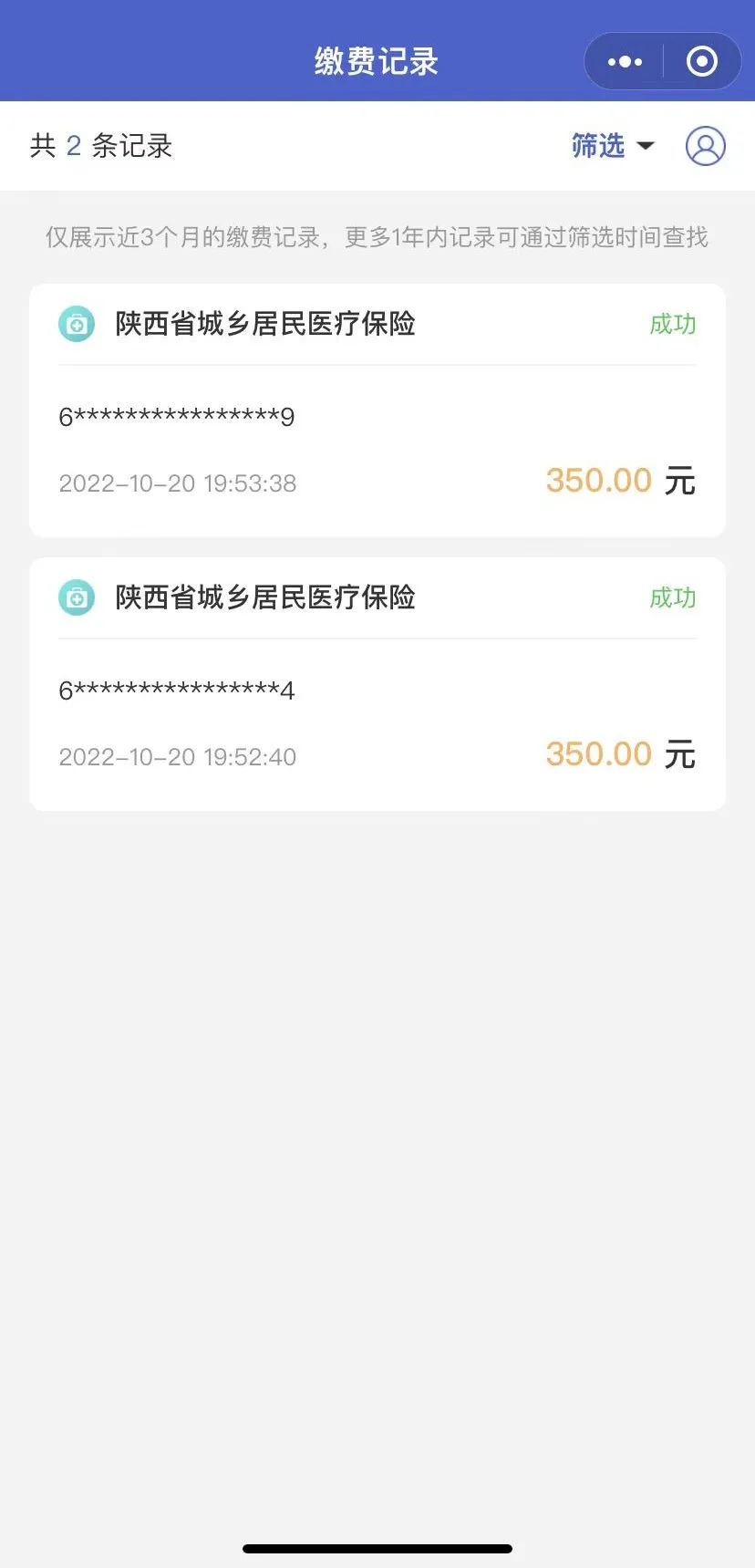Image resolution: width=755 pixels, height=1568 pixels.
Task: Expand the filter arrow next to 筛选
Action: pyautogui.click(x=646, y=146)
